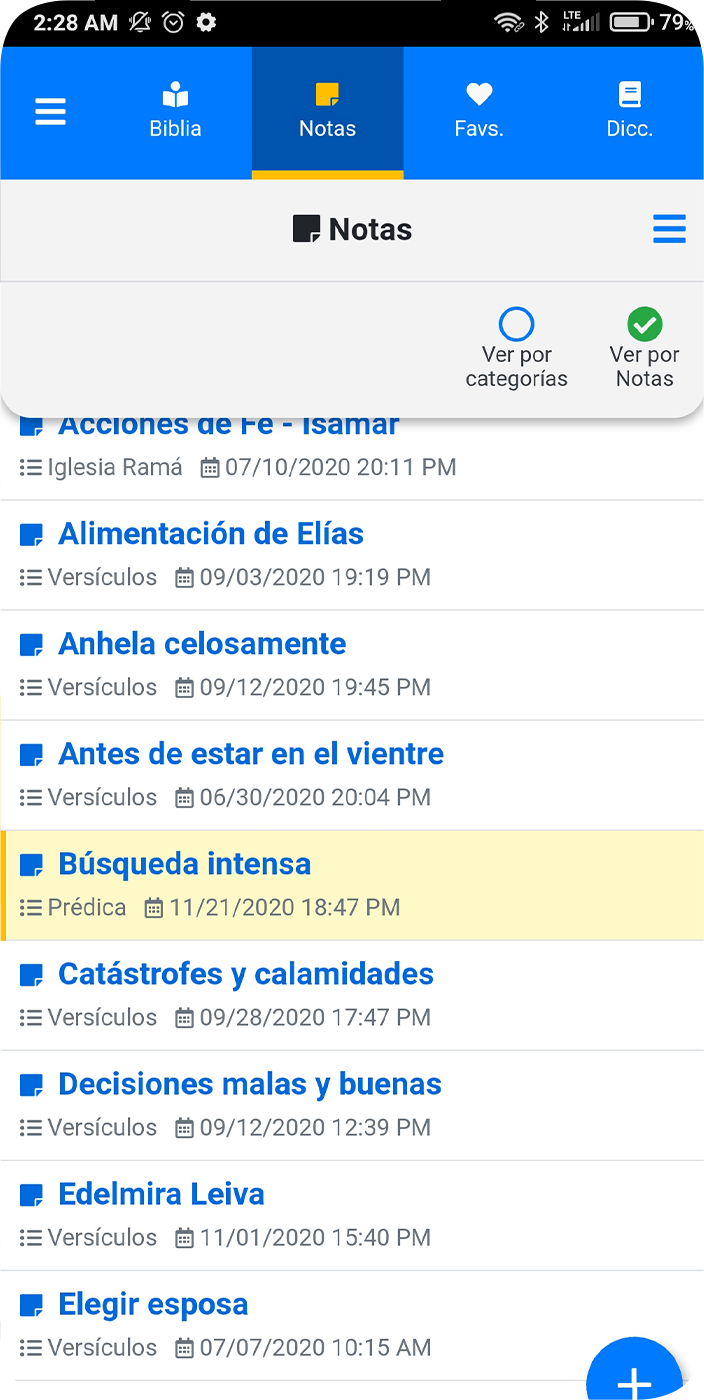The width and height of the screenshot is (704, 1400).
Task: Switch to the Biblia tab
Action: [x=175, y=111]
